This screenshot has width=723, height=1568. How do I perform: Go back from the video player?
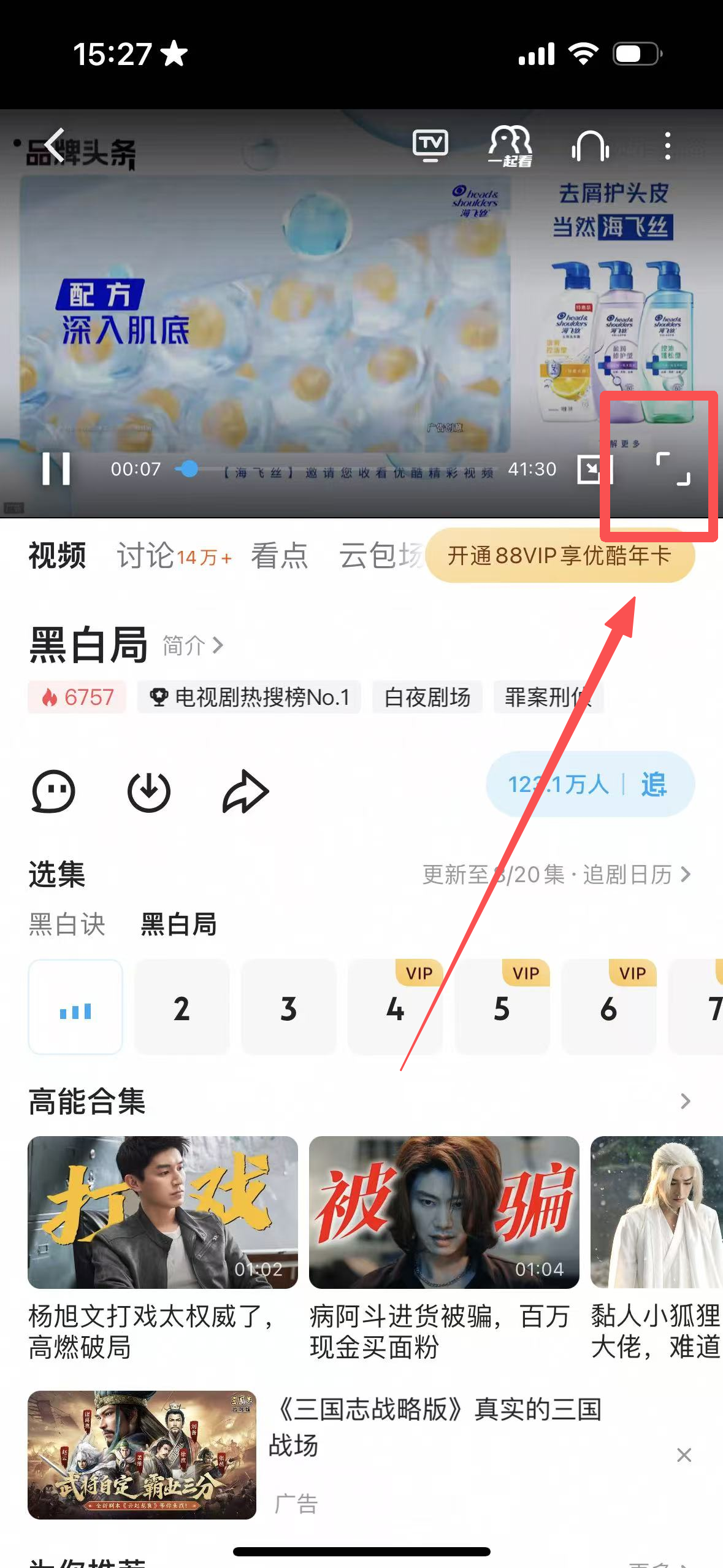55,146
